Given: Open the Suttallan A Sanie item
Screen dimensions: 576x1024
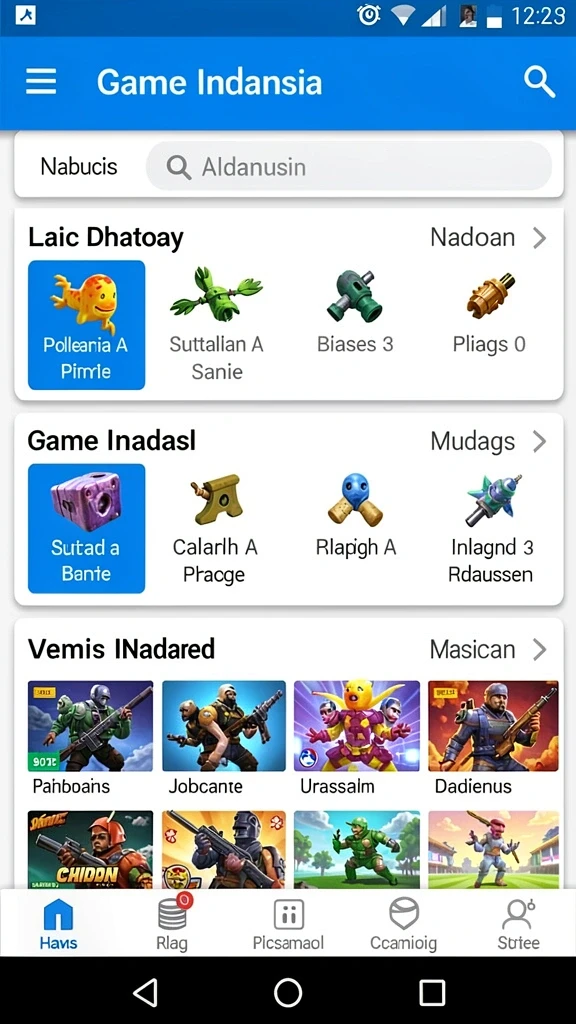Looking at the screenshot, I should [216, 325].
